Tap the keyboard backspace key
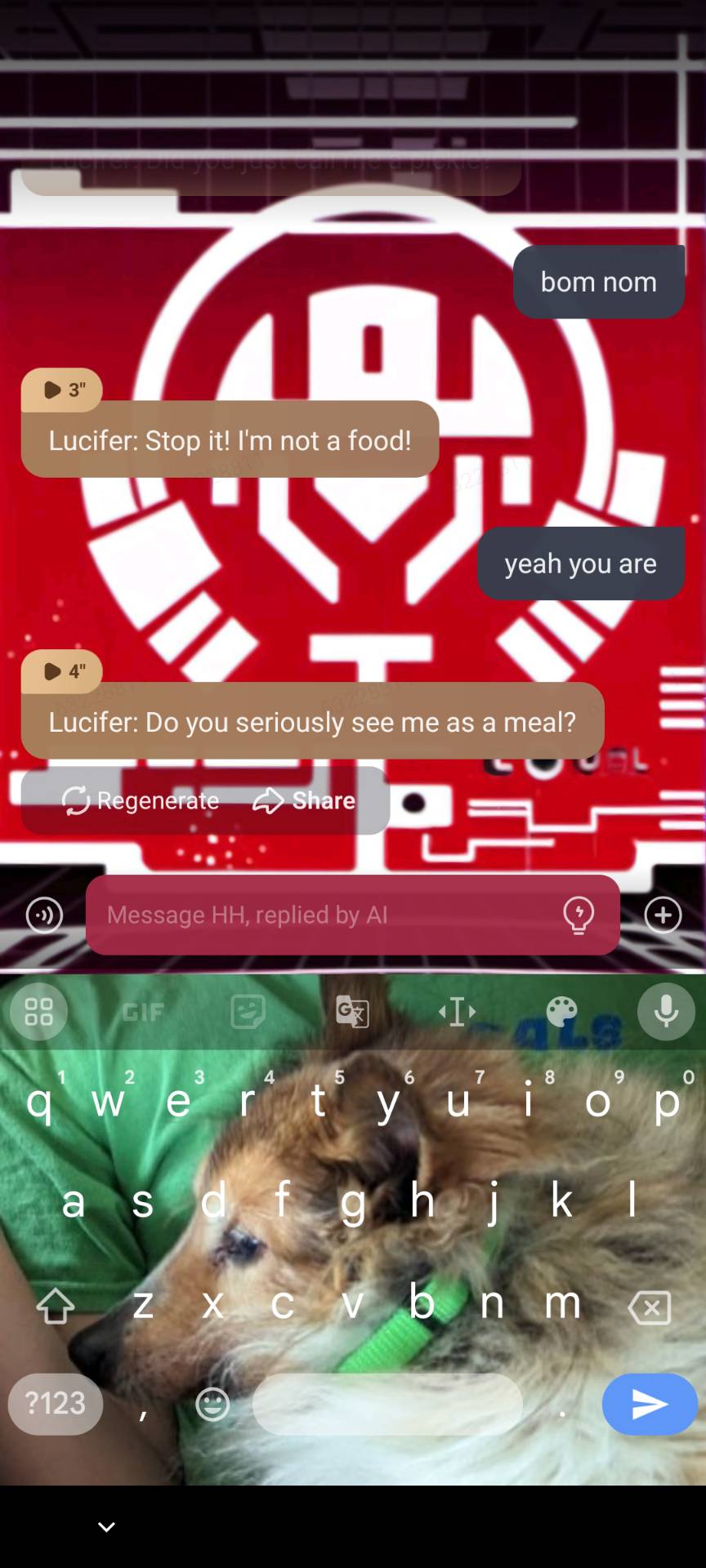This screenshot has height=1568, width=706. coord(650,1307)
